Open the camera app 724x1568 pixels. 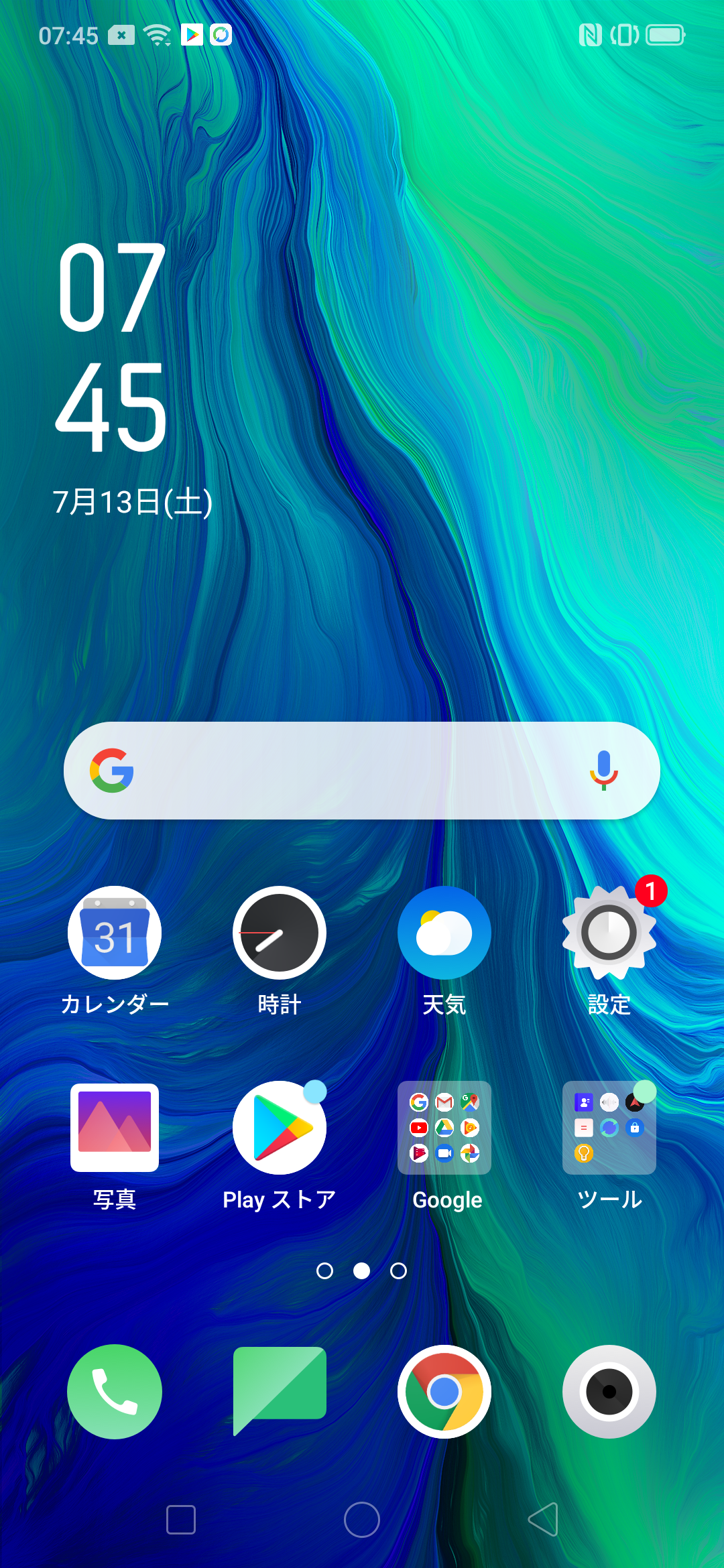tap(609, 1391)
